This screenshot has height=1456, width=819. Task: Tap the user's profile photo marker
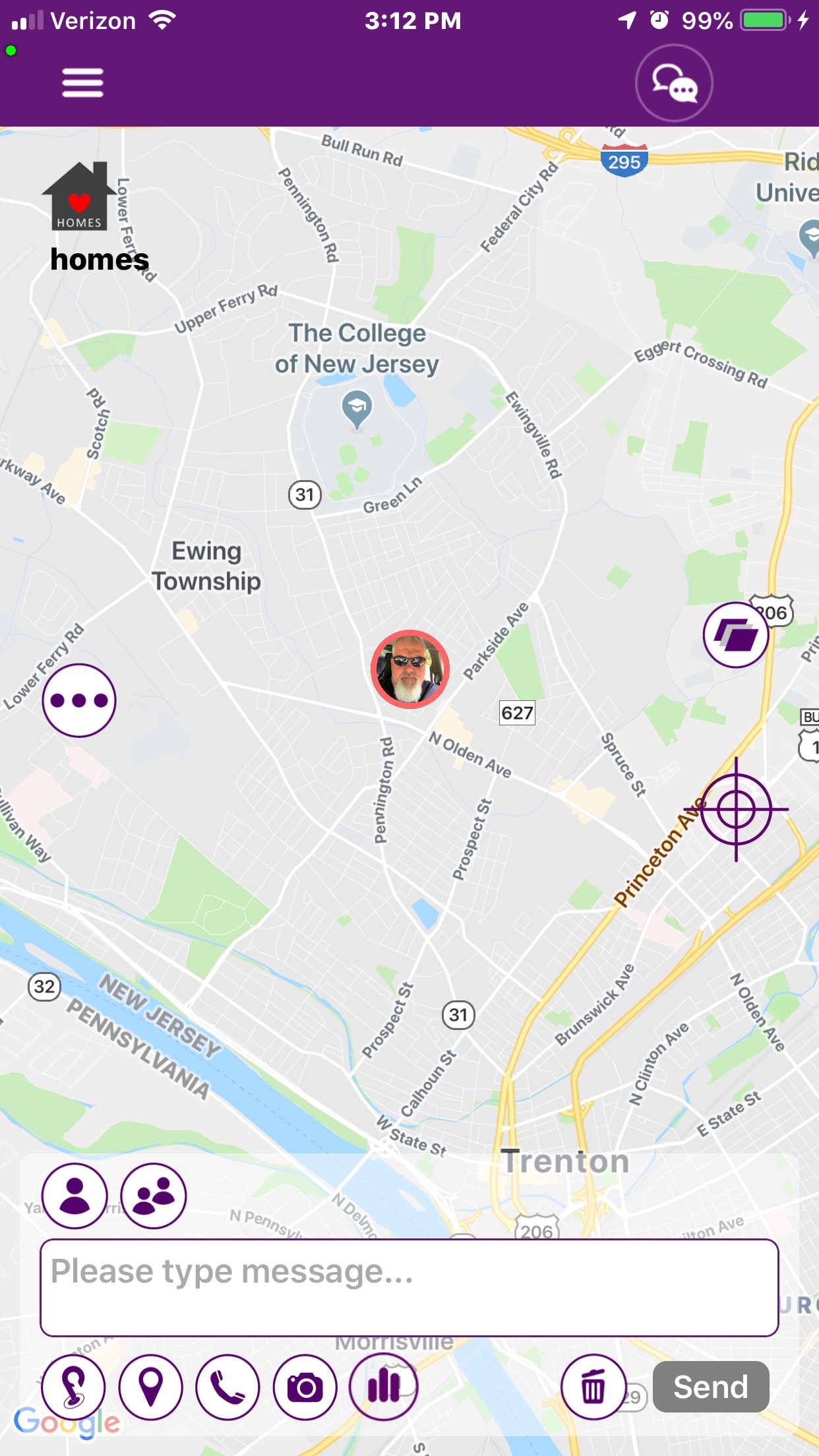coord(410,669)
